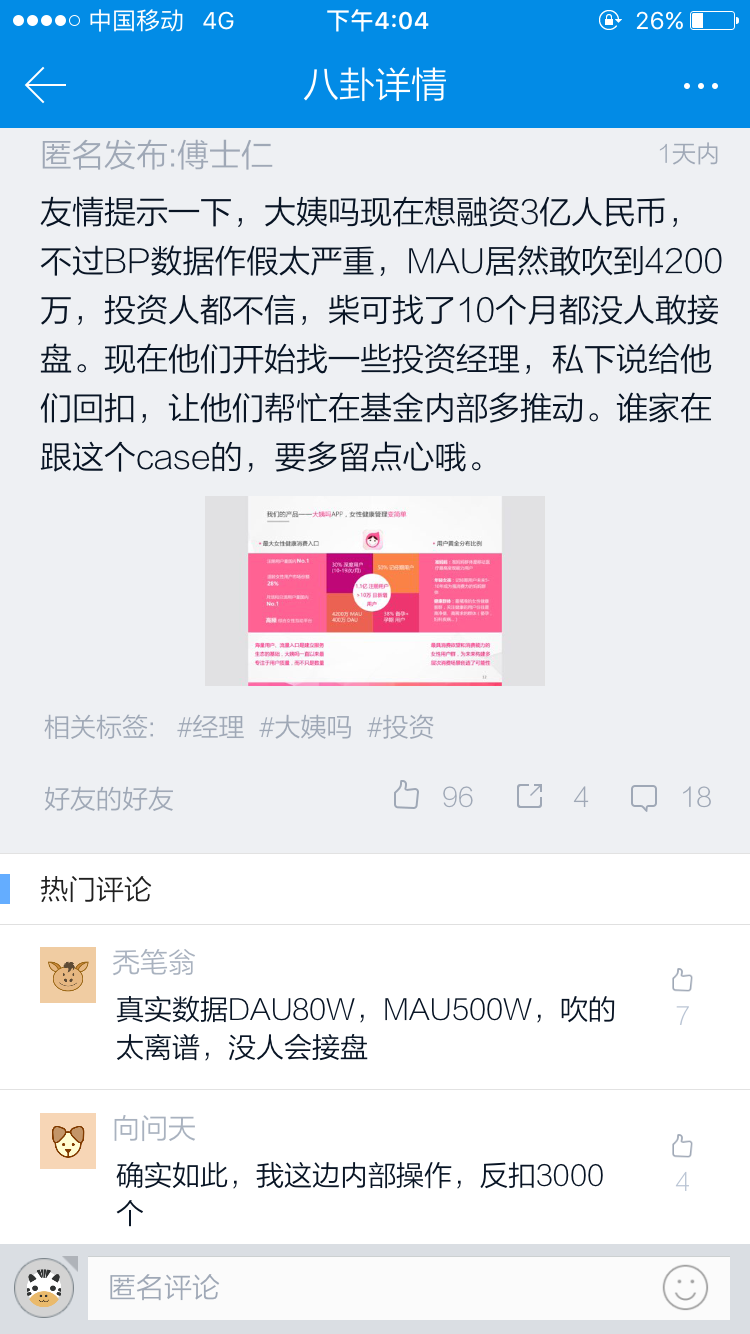Open the post's 18 comments
Viewport: 750px width, 1334px height.
coord(644,797)
